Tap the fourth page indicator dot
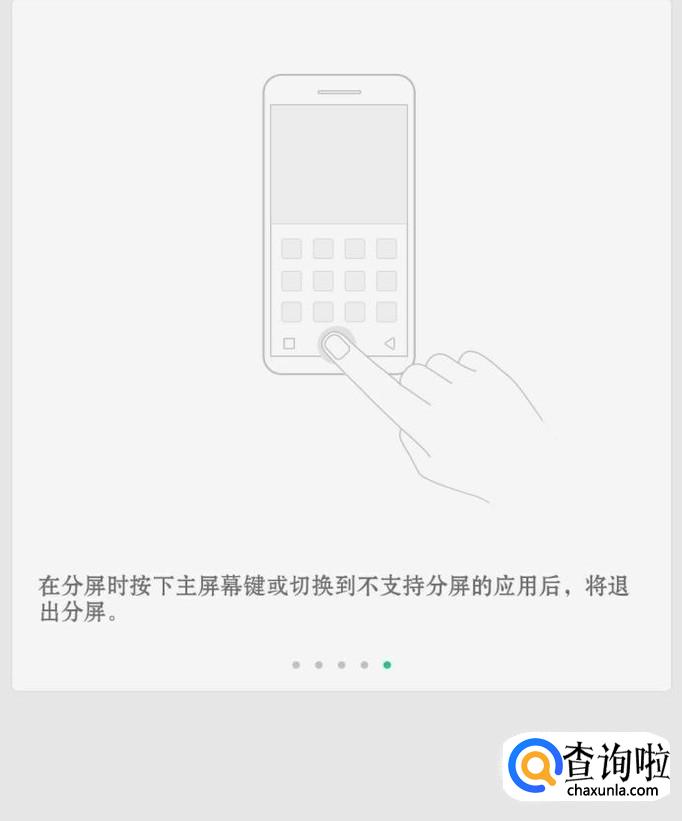This screenshot has height=821, width=682. 364,664
